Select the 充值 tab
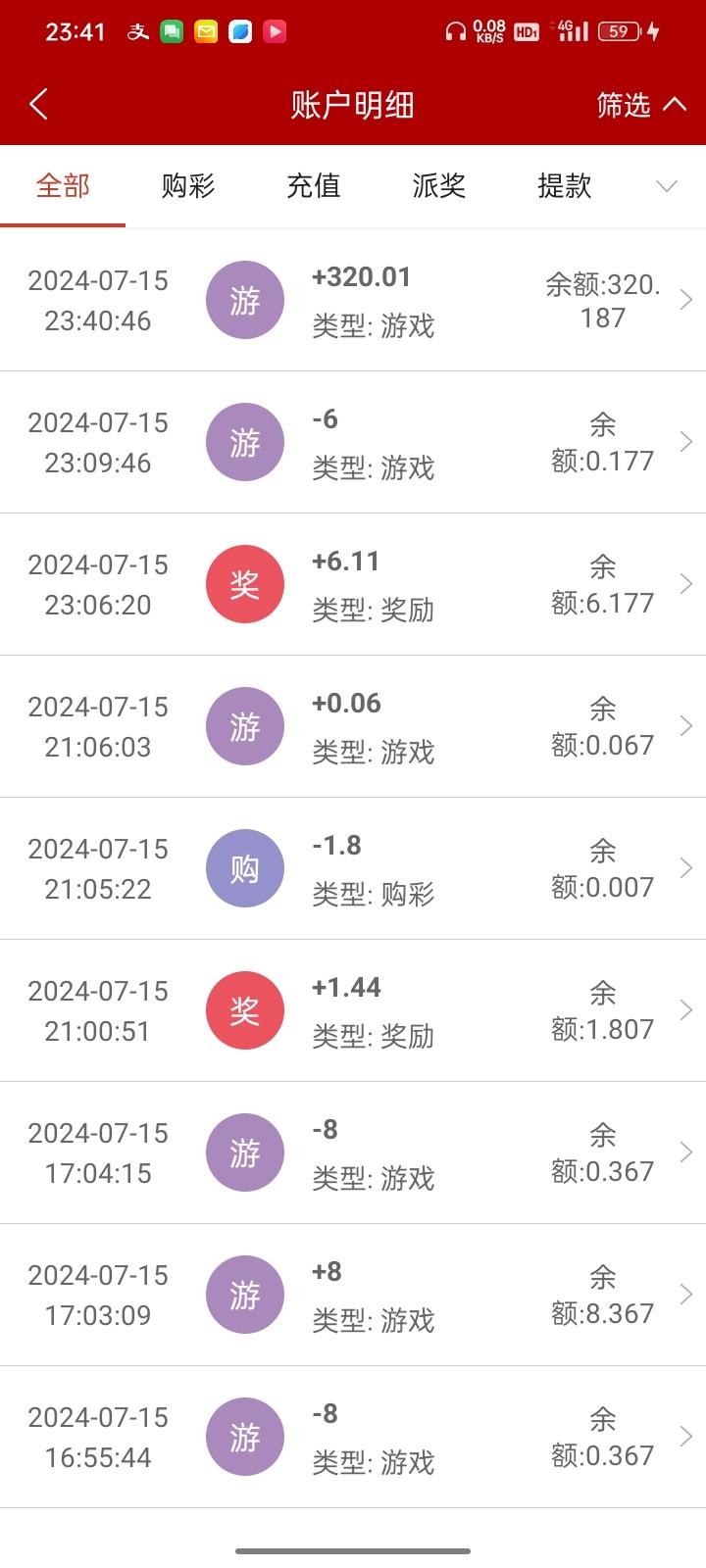706x1568 pixels. pos(313,185)
